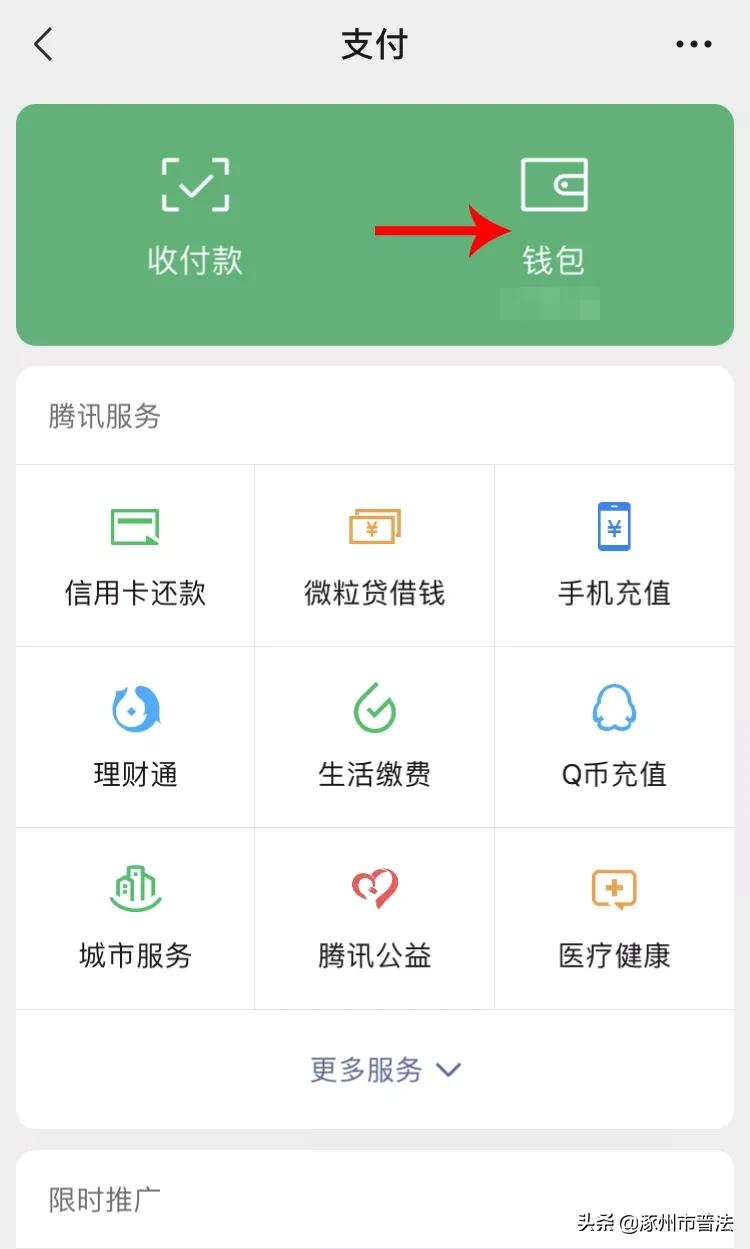Tap the back arrow to leave 支付
Image resolution: width=750 pixels, height=1249 pixels.
tap(42, 44)
